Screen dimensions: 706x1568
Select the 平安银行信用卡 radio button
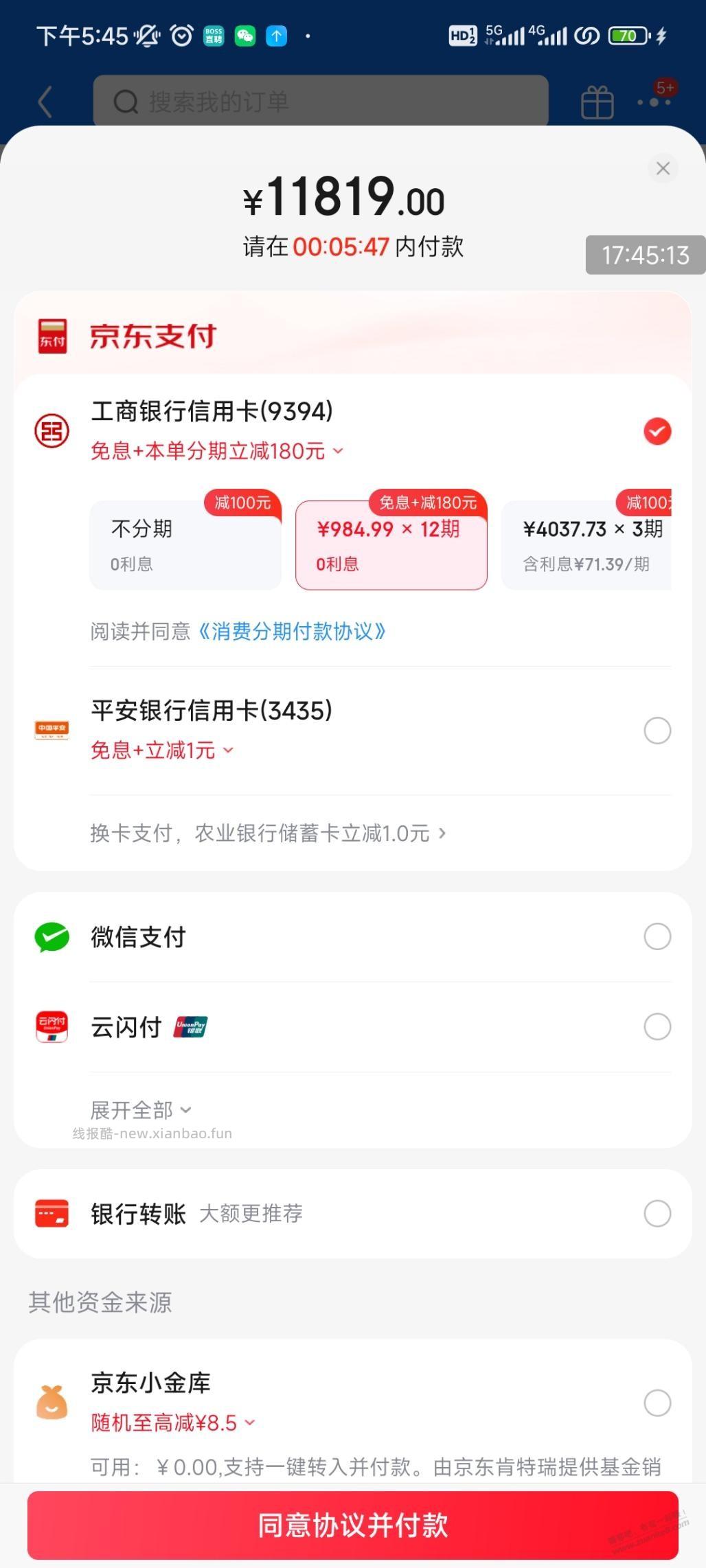657,730
